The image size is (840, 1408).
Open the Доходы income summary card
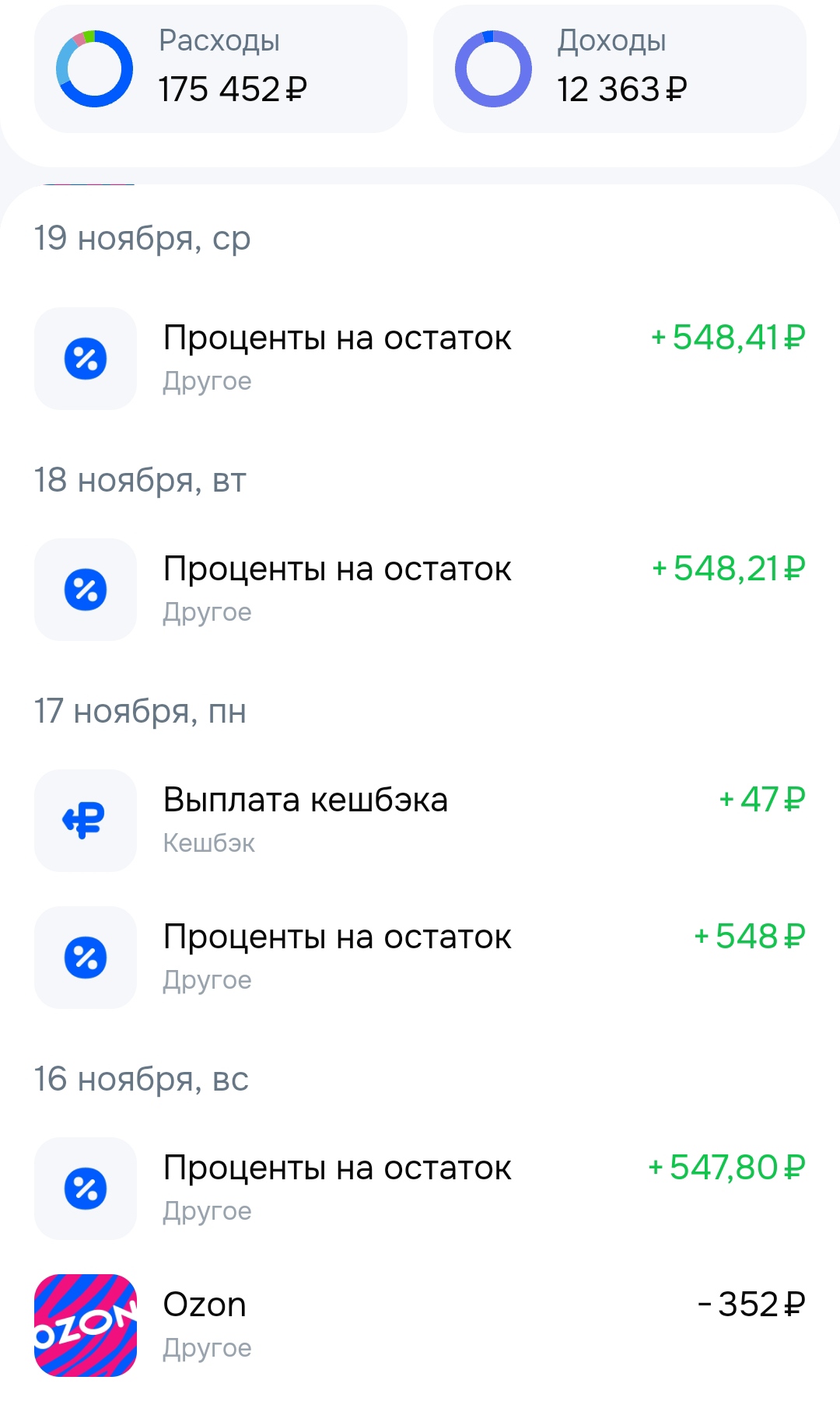[619, 68]
